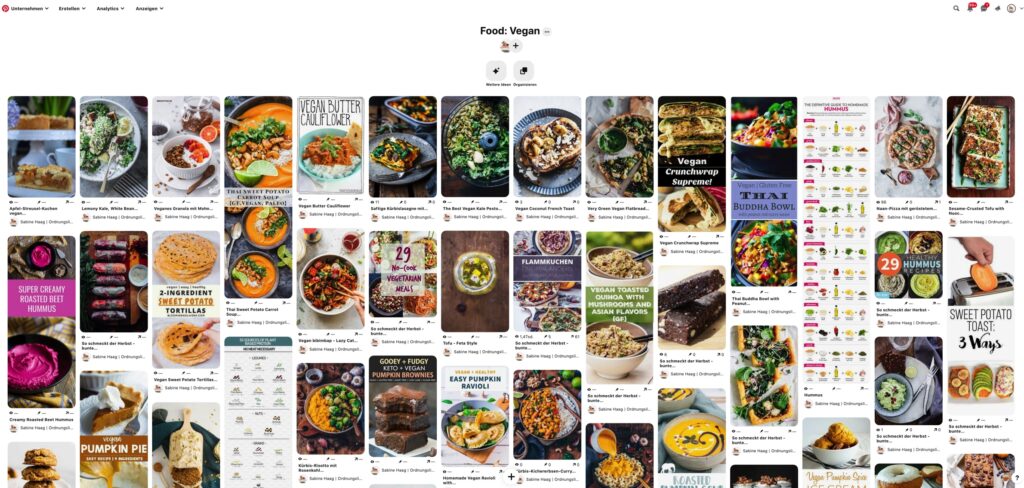The image size is (1024, 488).
Task: Tap the Weitere Ideen button
Action: click(497, 71)
